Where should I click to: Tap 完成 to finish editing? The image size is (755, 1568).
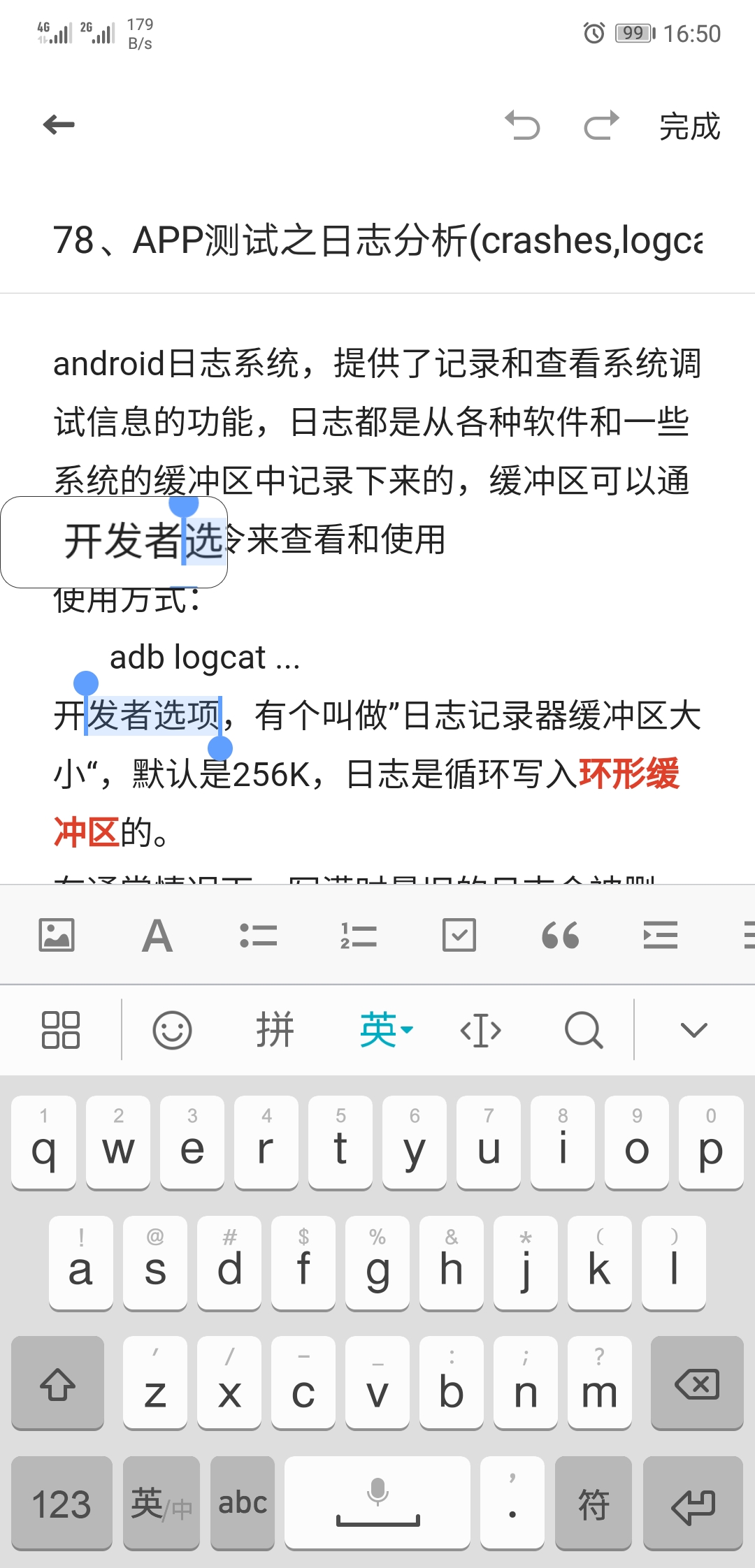(x=689, y=126)
